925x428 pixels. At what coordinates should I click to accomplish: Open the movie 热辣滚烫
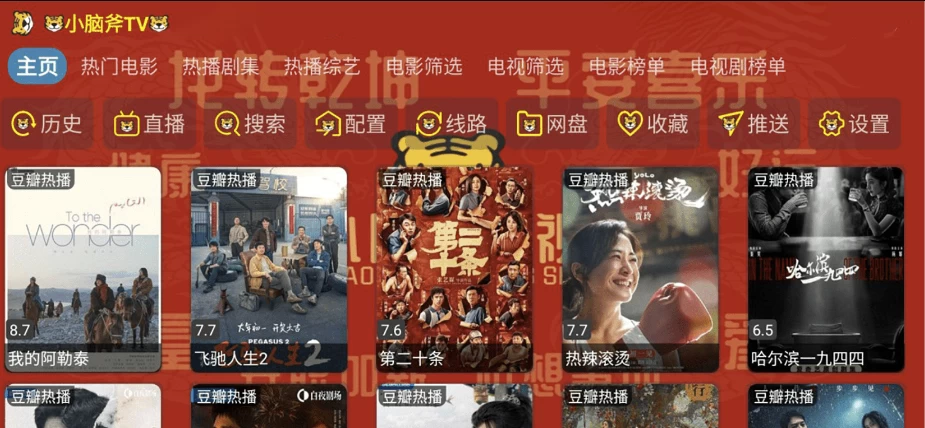tap(640, 268)
